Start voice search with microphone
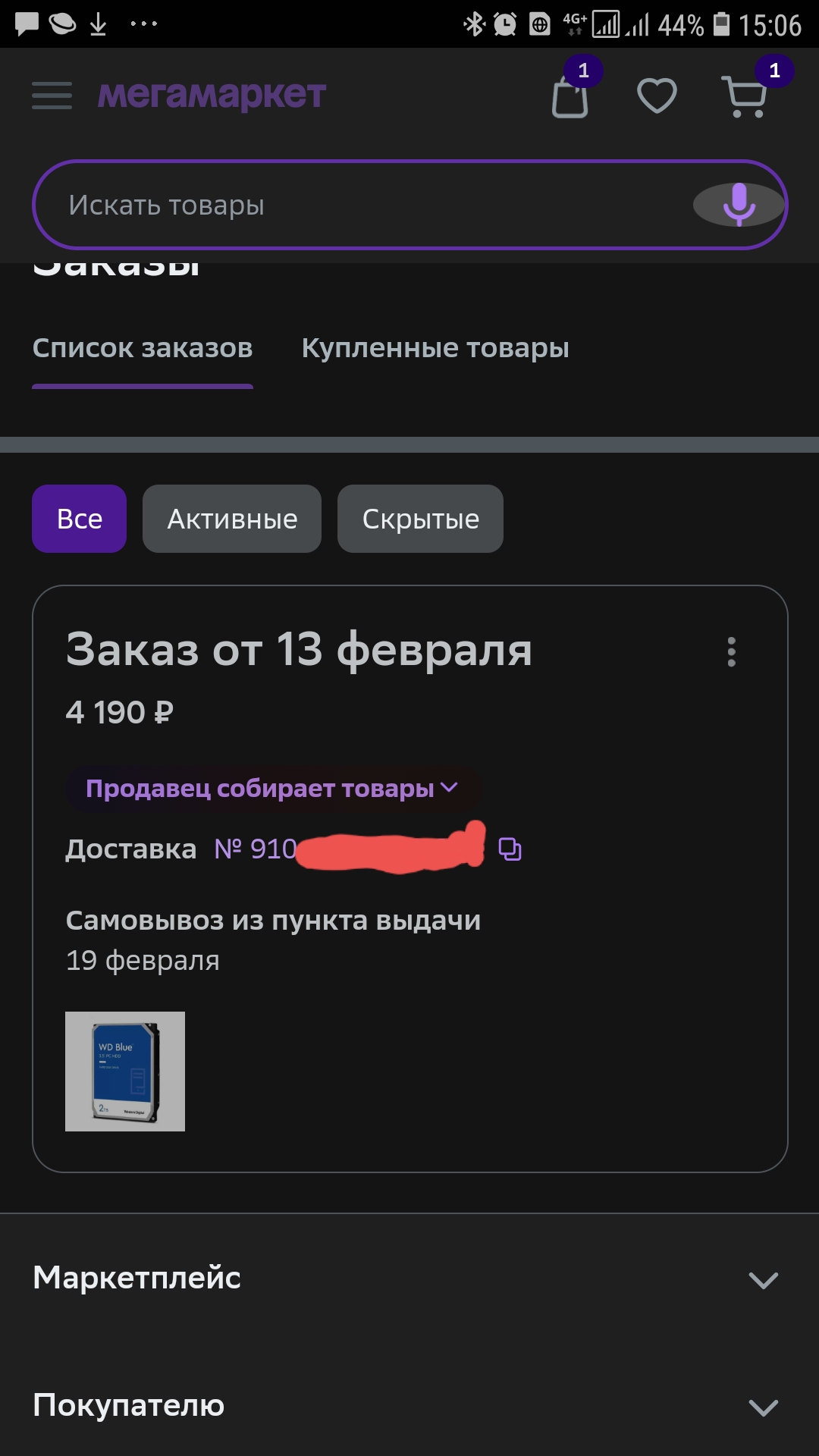 coord(739,205)
